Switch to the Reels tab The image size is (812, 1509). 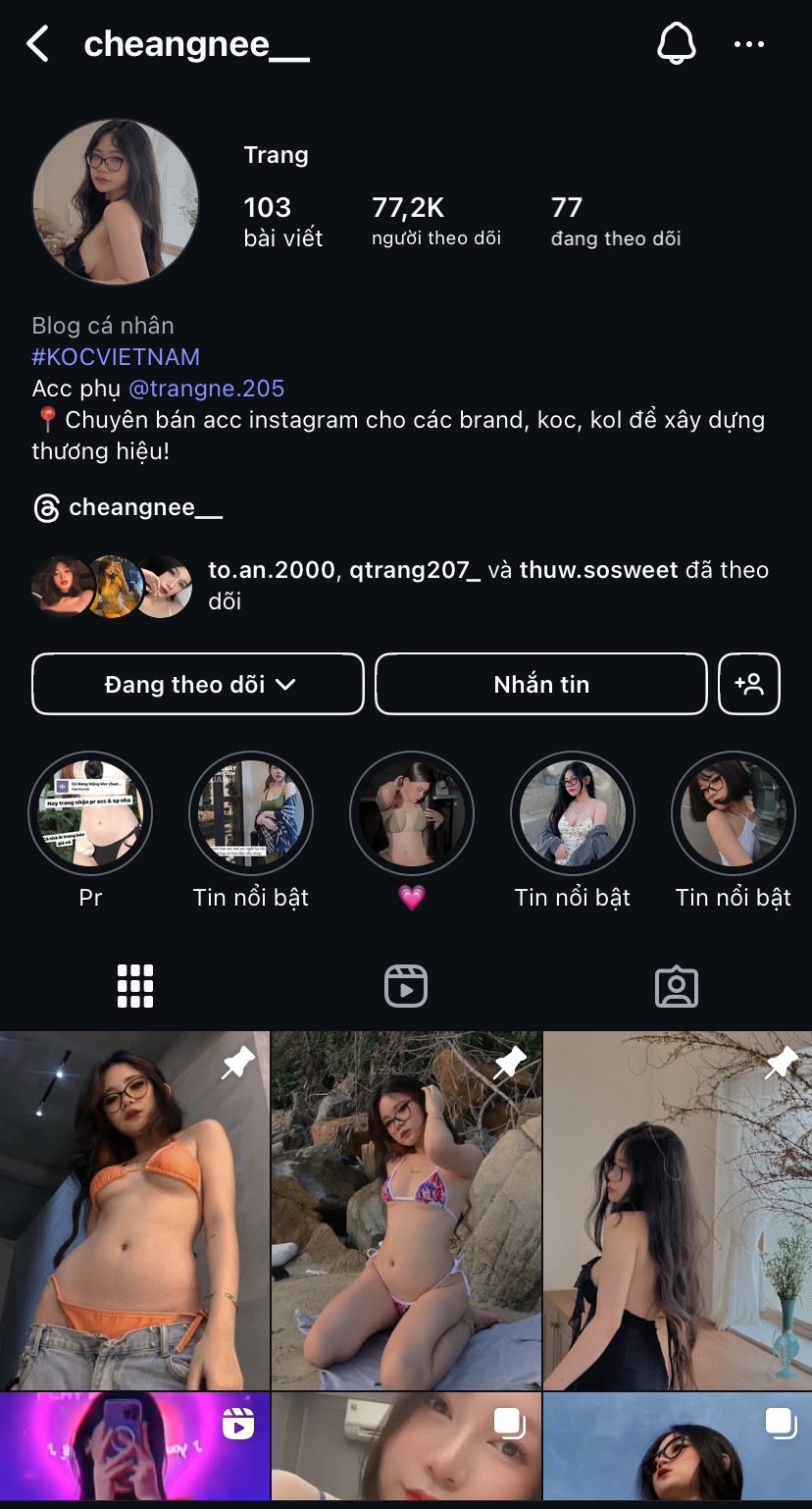(x=405, y=986)
